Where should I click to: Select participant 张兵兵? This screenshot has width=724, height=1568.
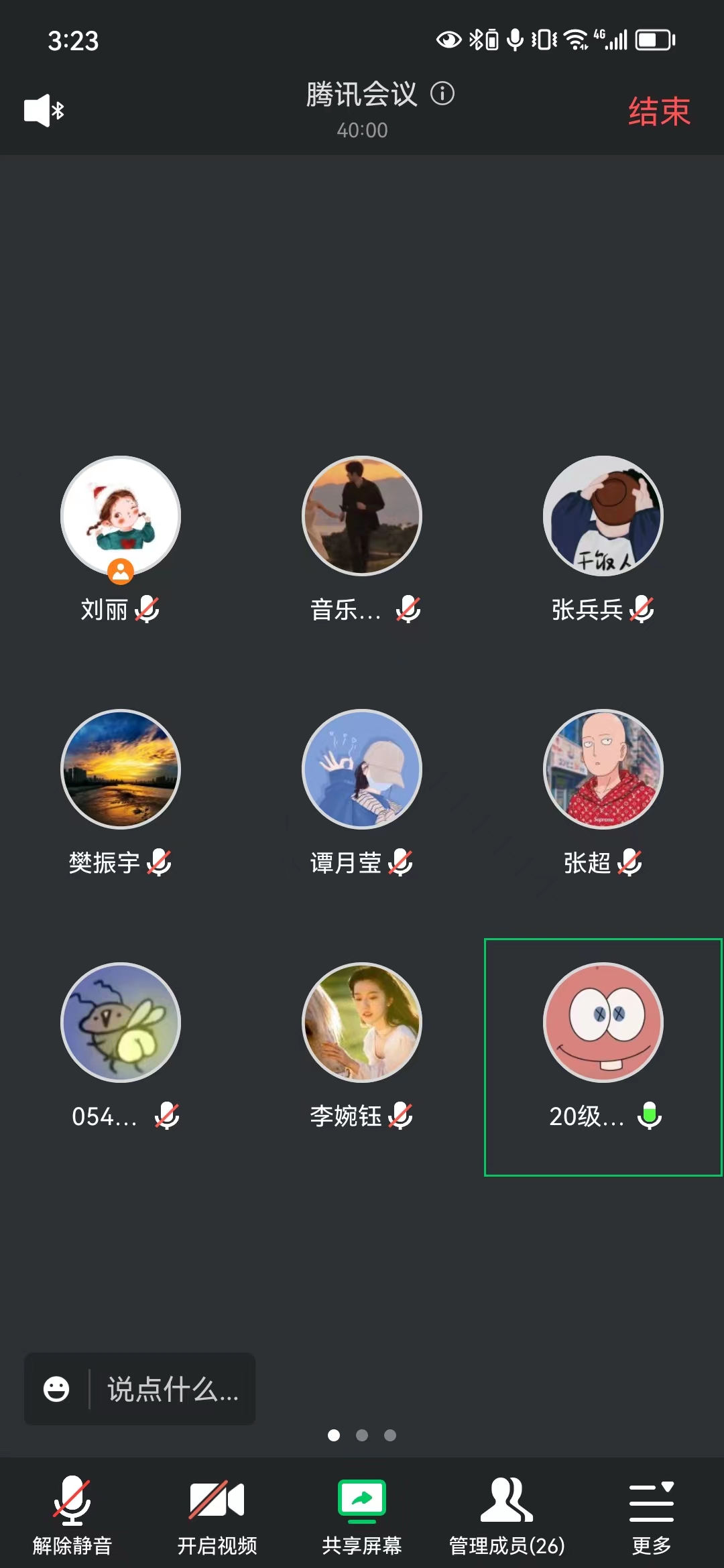pos(603,516)
